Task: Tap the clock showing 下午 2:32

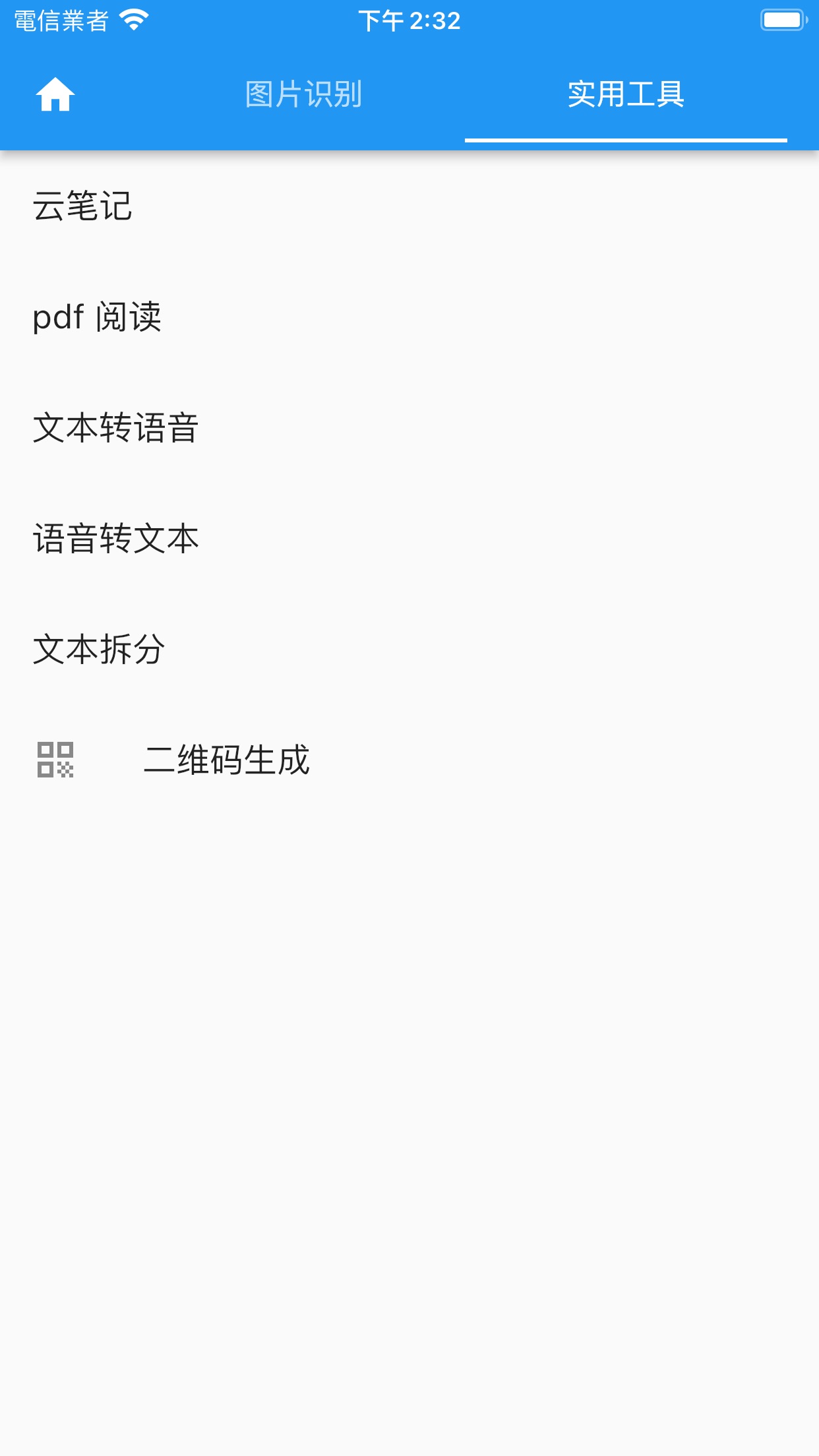Action: [x=409, y=21]
